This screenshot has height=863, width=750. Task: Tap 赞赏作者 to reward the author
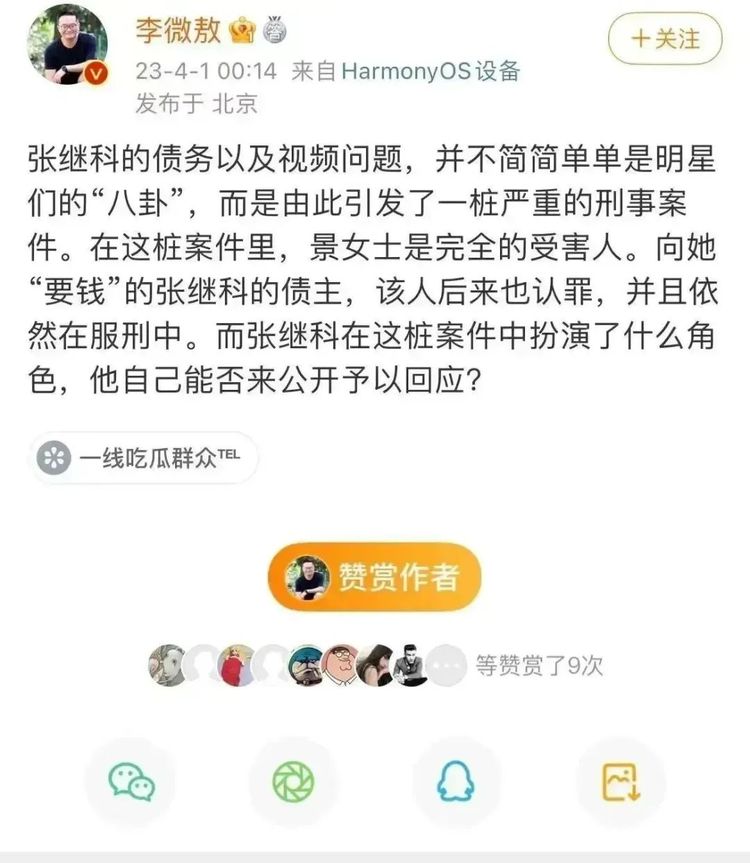pos(374,577)
